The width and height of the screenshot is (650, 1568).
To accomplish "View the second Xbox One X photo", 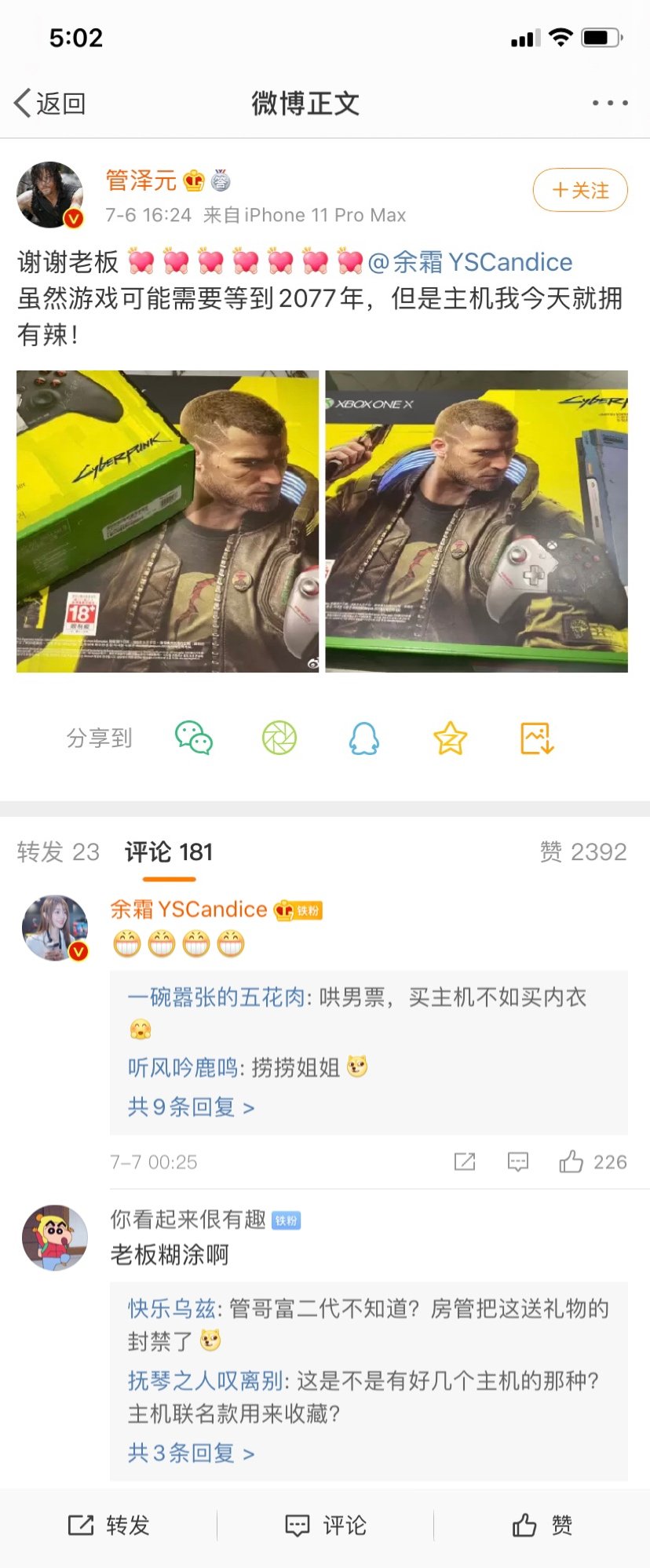I will (477, 521).
